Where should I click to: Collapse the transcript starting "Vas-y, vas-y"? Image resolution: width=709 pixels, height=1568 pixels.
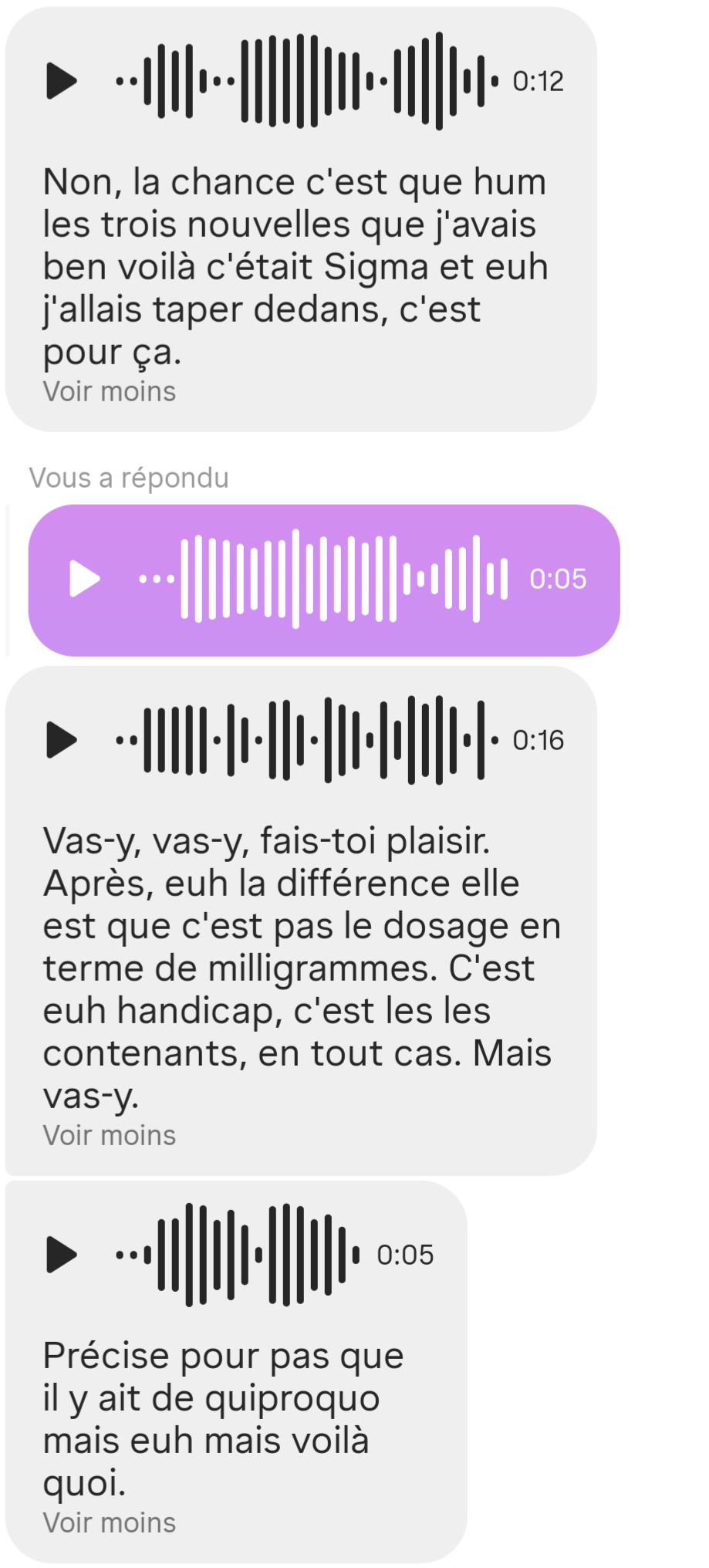point(109,1136)
